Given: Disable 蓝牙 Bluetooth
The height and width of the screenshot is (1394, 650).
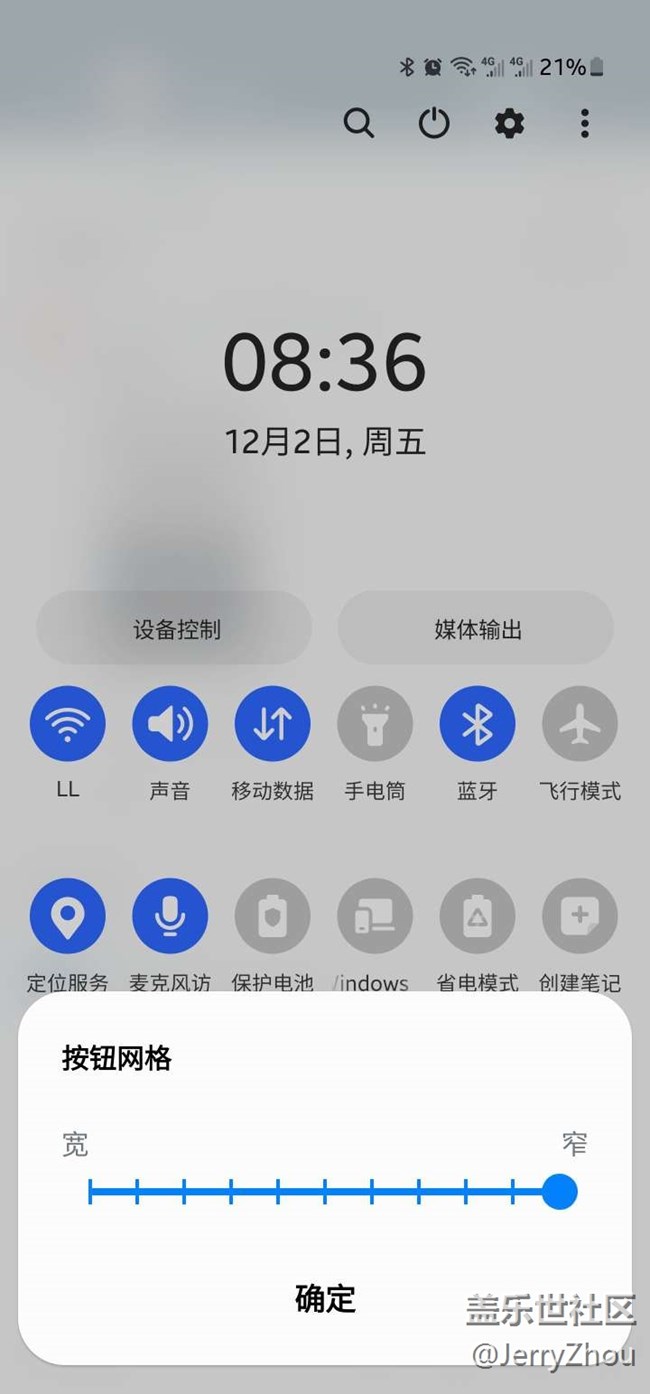Looking at the screenshot, I should coord(477,724).
